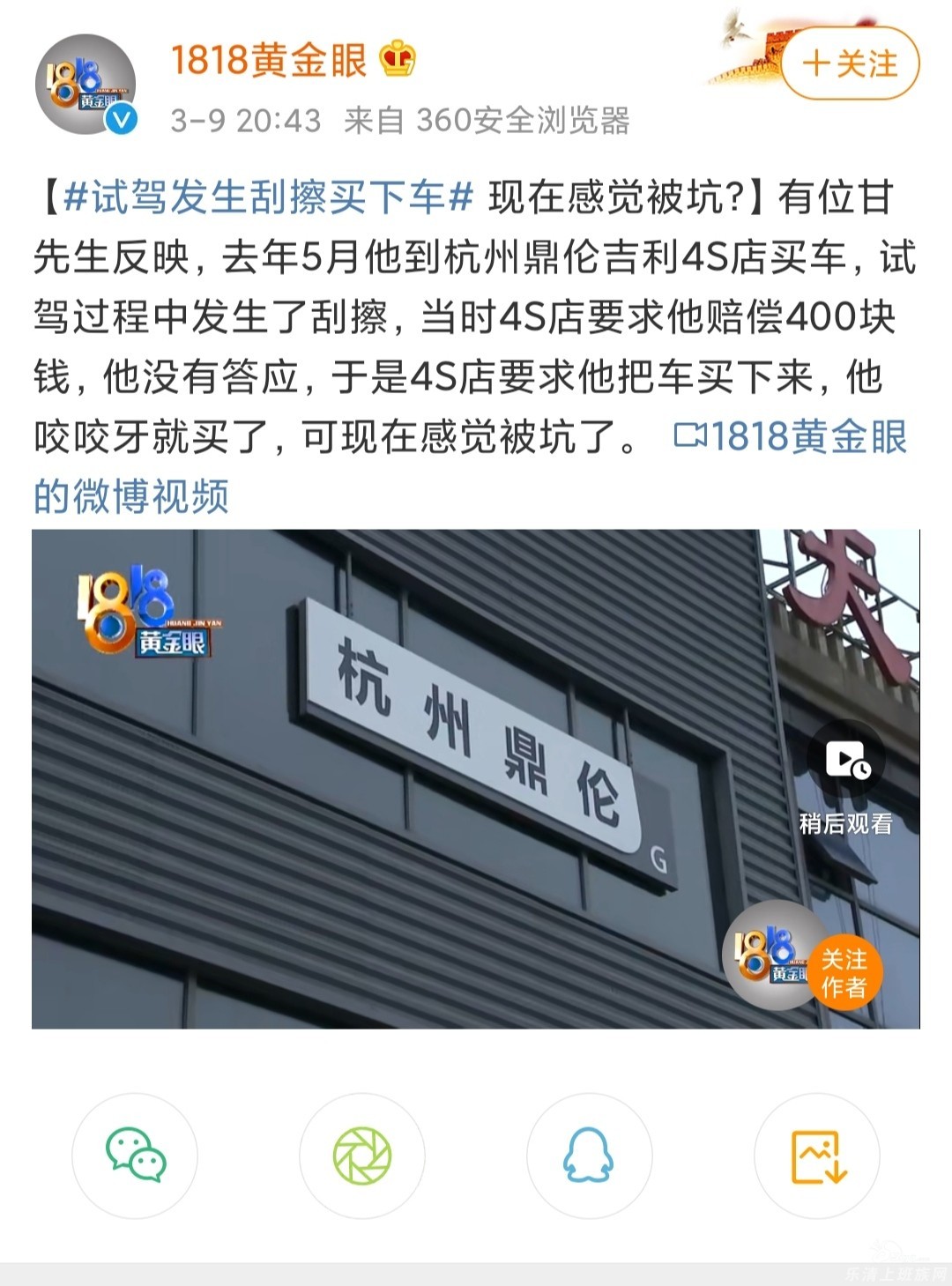952x1286 pixels.
Task: Share to WeChat
Action: pos(135,1156)
